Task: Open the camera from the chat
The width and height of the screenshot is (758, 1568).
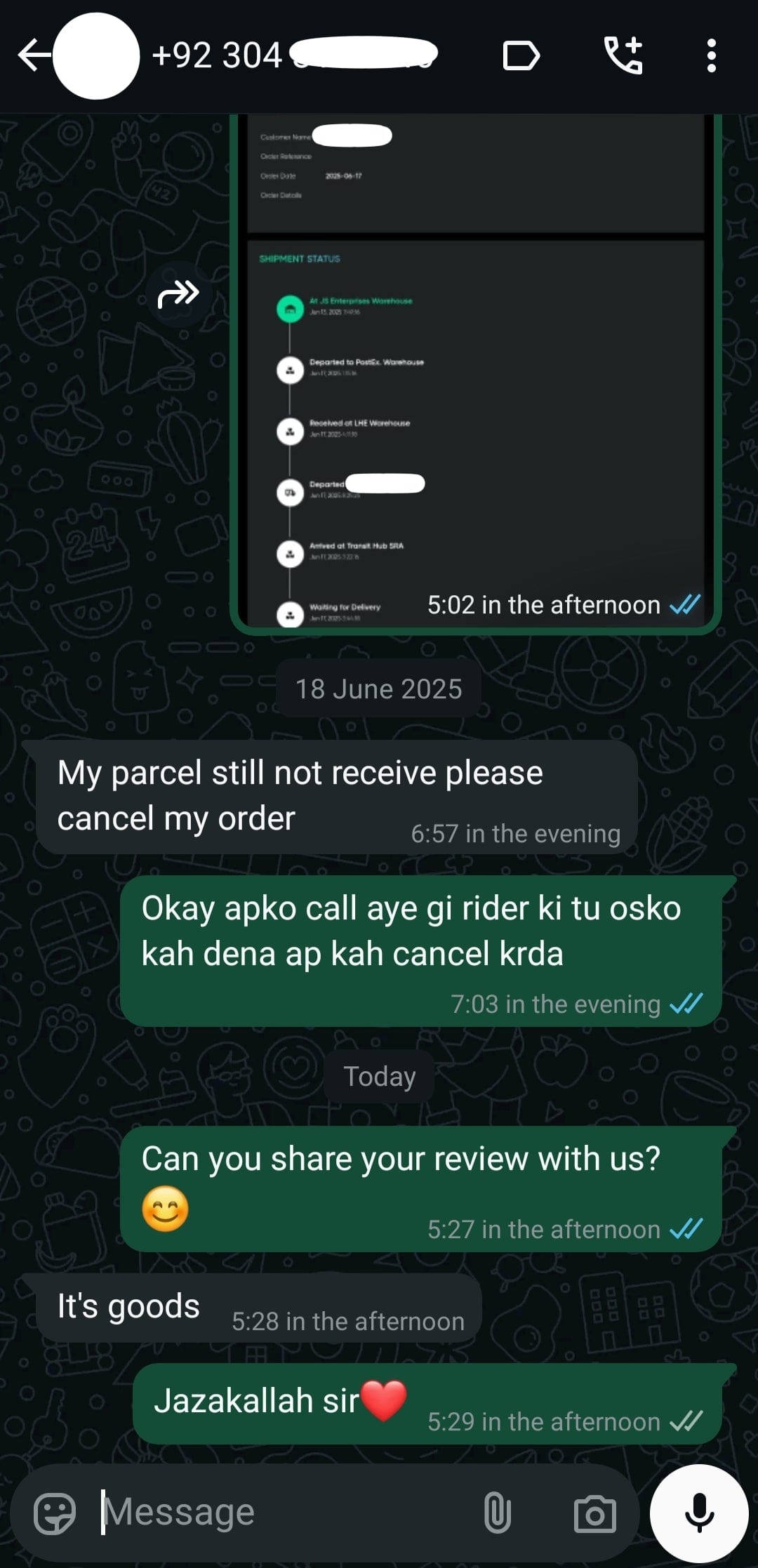Action: [x=594, y=1514]
